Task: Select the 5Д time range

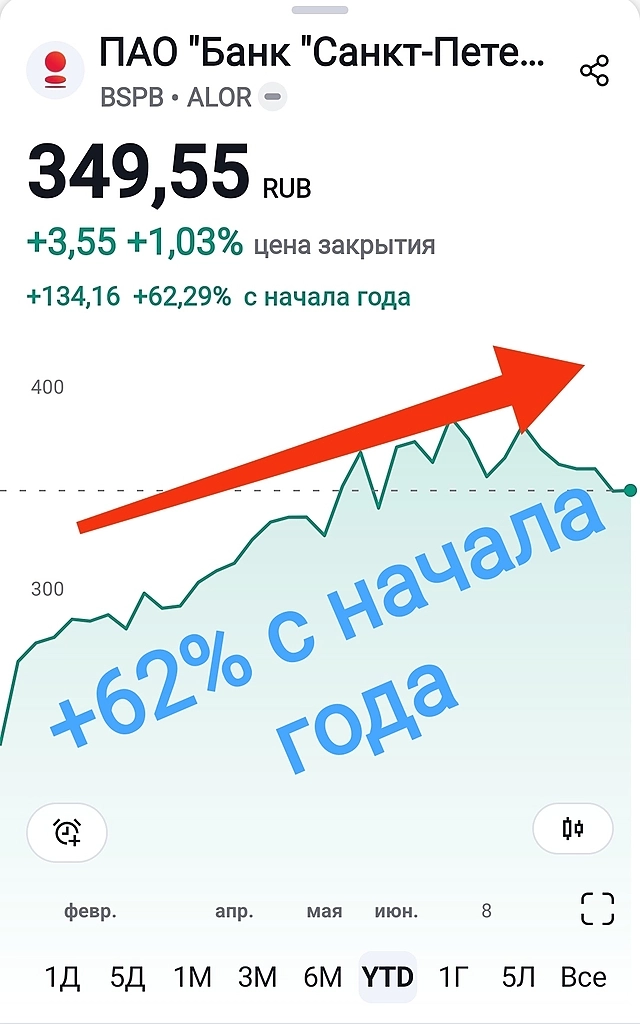Action: click(127, 977)
